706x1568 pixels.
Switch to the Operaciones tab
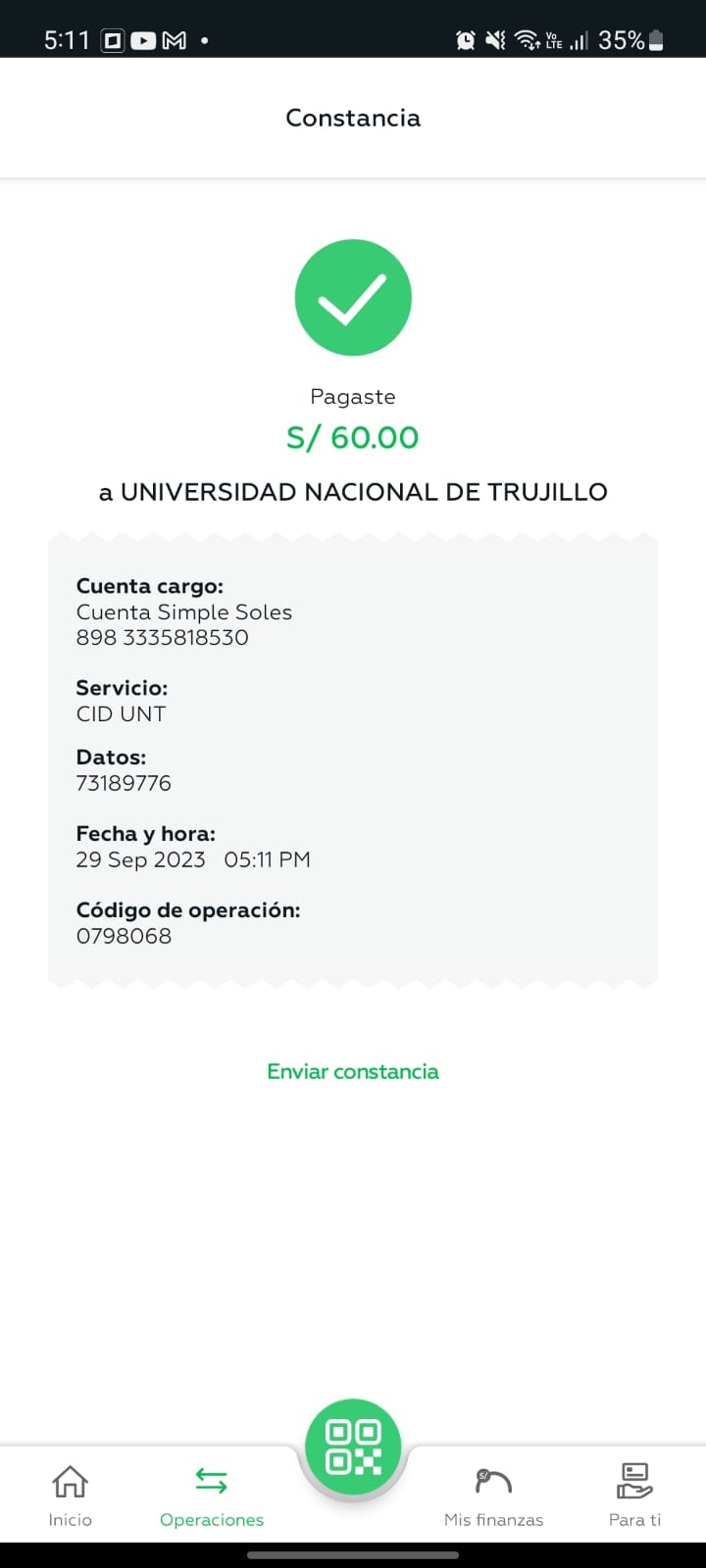[x=212, y=1495]
